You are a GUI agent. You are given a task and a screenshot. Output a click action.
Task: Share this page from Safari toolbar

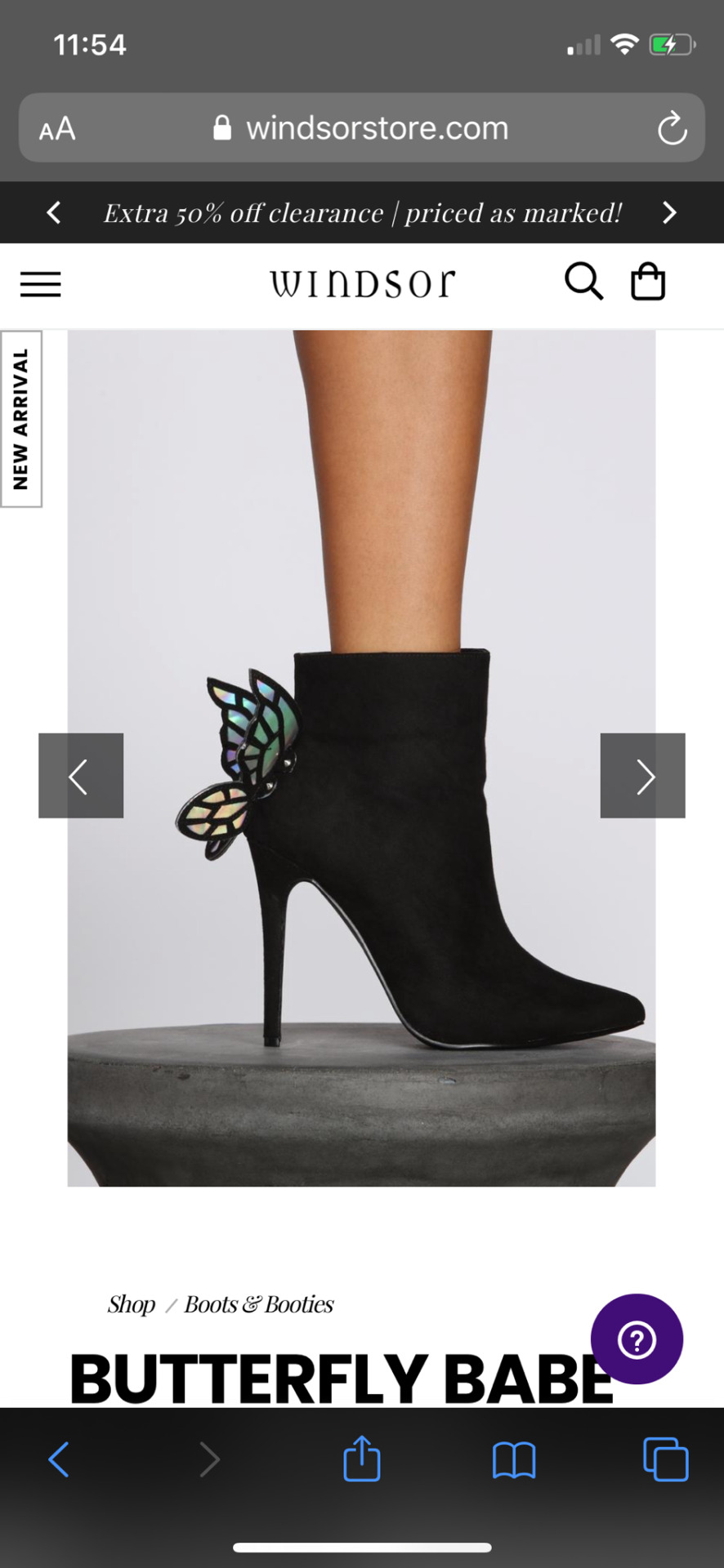click(x=362, y=1459)
